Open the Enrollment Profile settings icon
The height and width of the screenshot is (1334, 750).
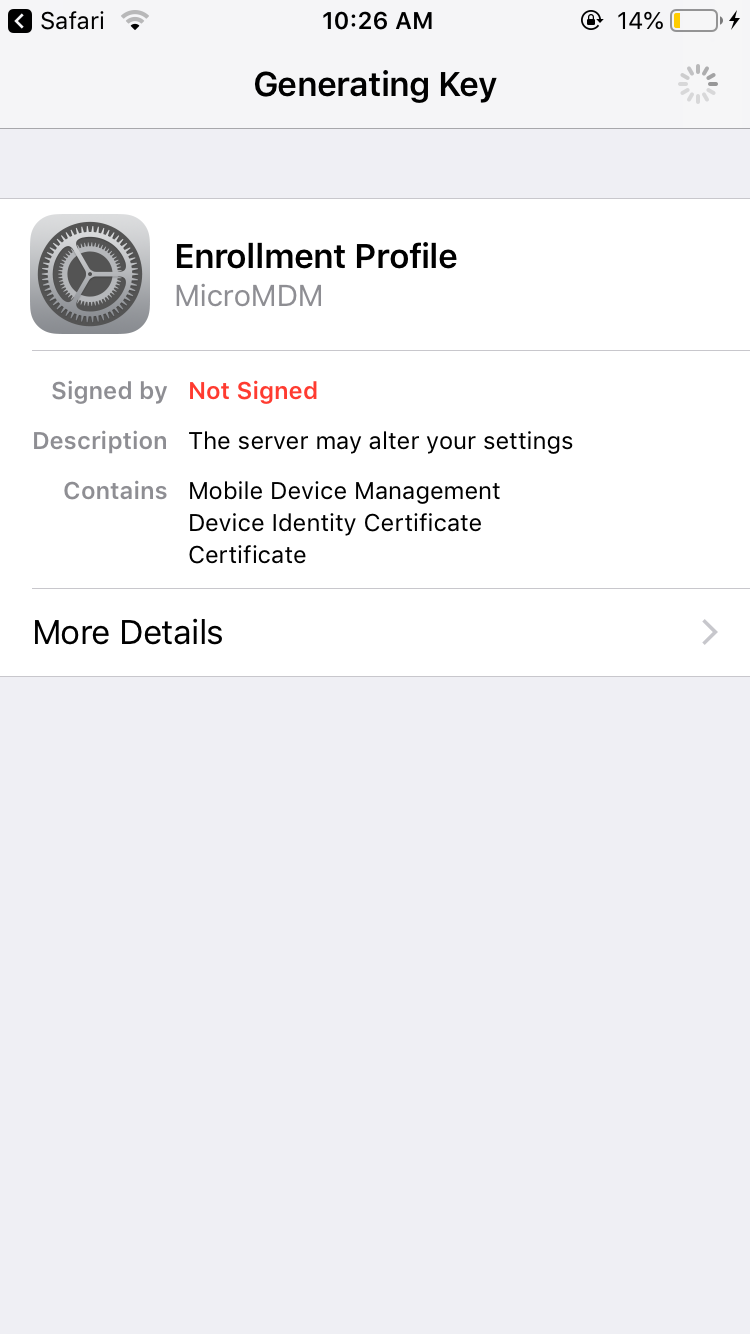pos(90,273)
